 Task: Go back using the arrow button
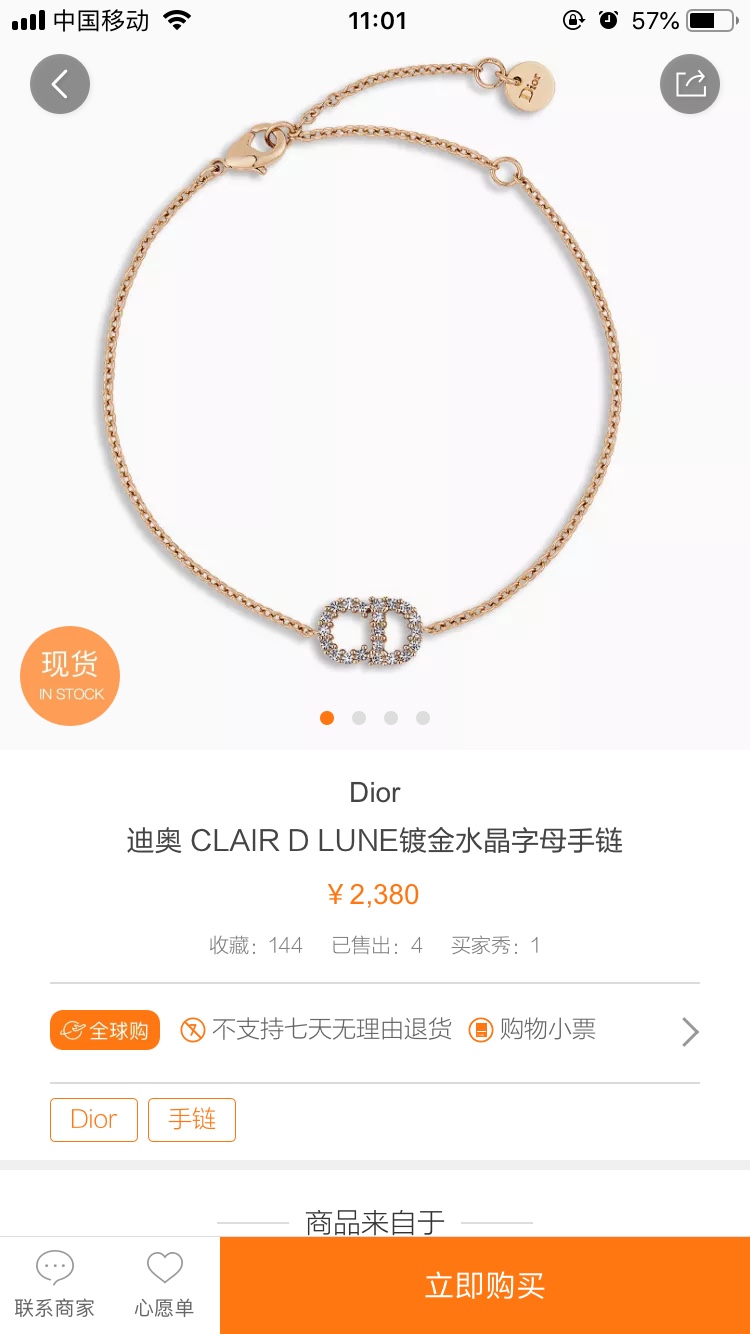(x=60, y=84)
